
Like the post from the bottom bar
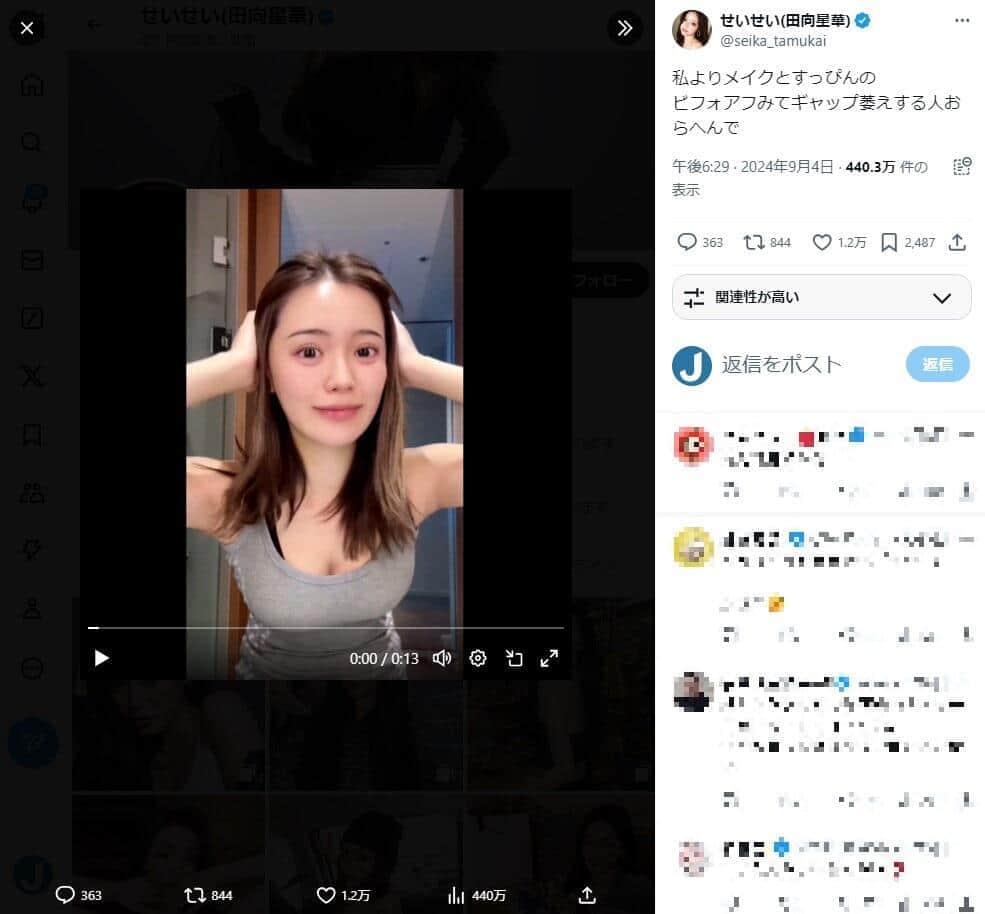click(x=325, y=895)
